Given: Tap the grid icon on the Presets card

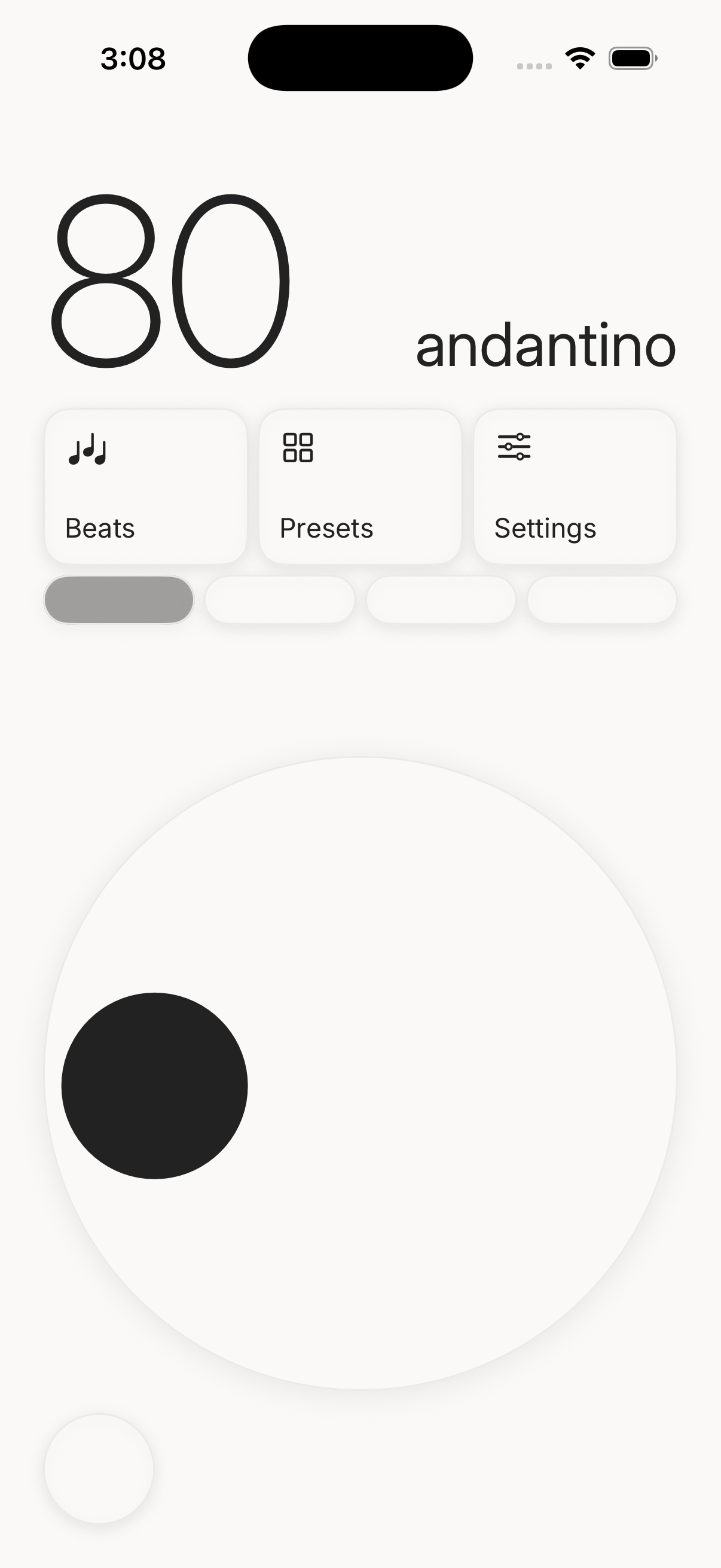Looking at the screenshot, I should pyautogui.click(x=299, y=447).
